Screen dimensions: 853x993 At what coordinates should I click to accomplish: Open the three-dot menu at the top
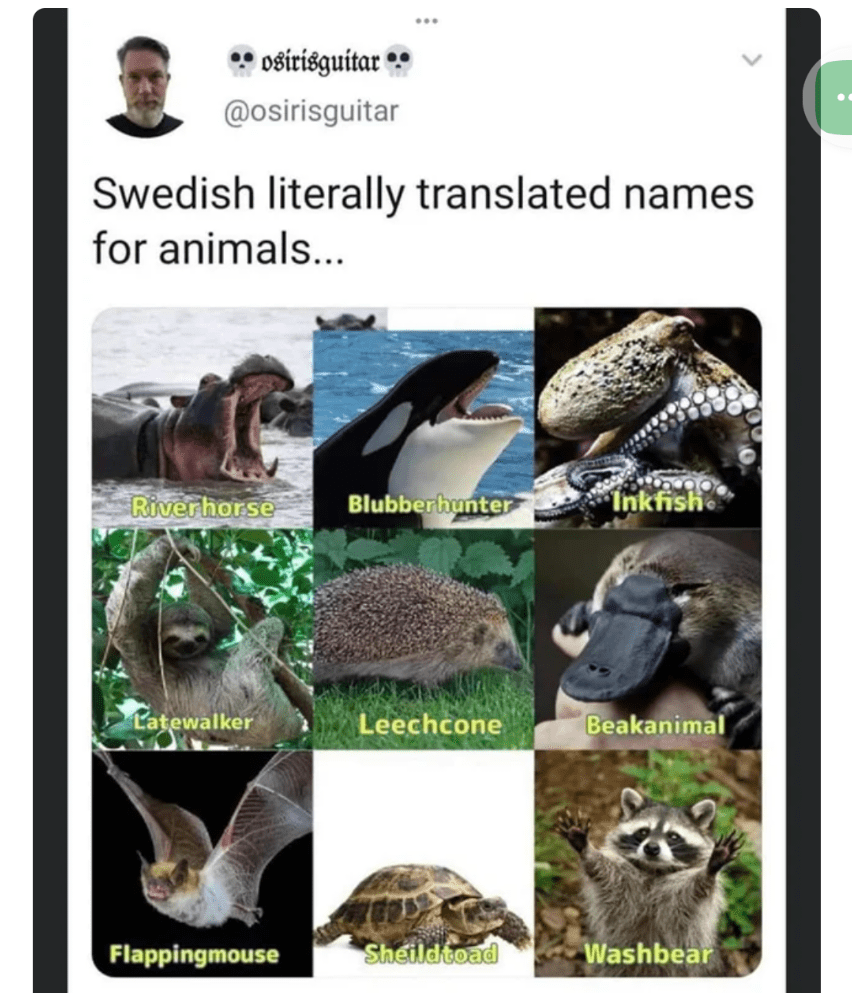point(426,19)
